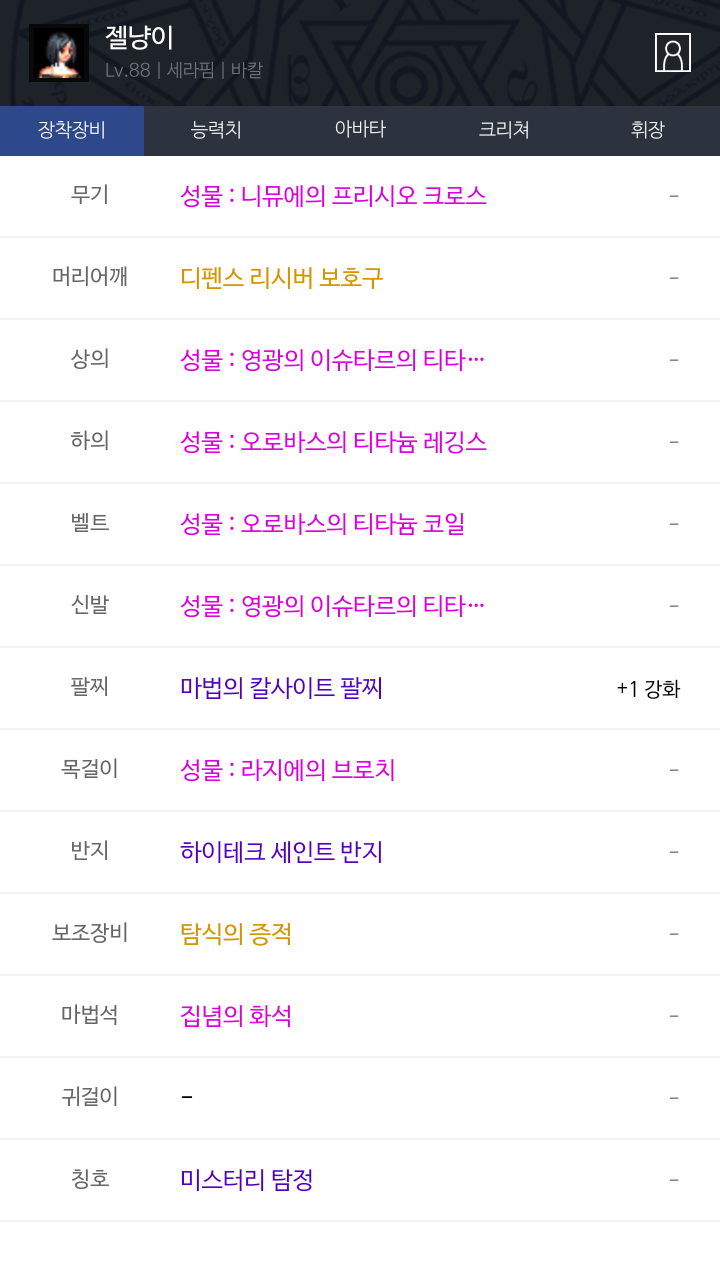Open the character profile icon
Viewport: 720px width, 1280px height.
[672, 53]
